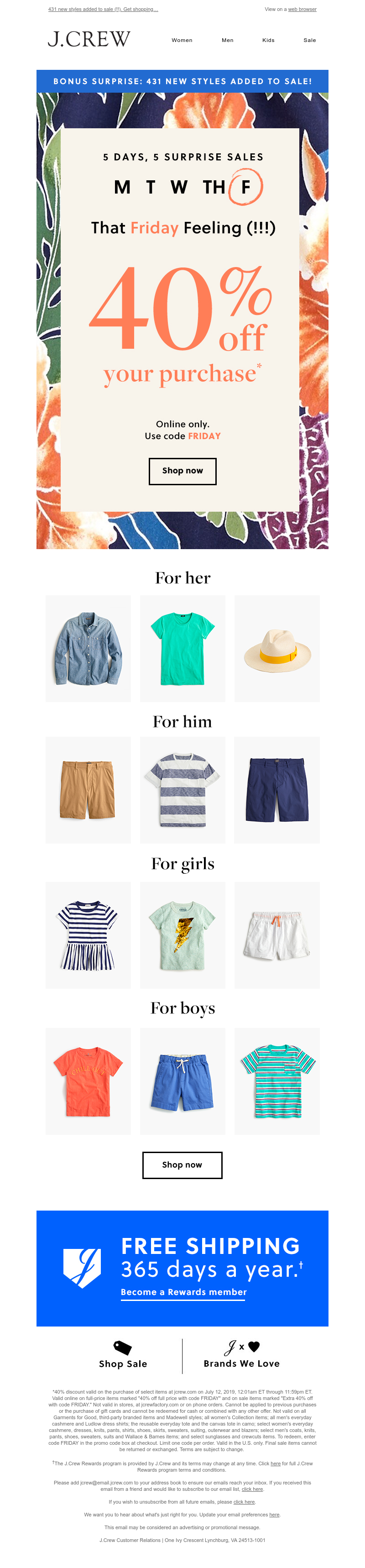Update email preferences via 'here' link

tap(274, 1515)
